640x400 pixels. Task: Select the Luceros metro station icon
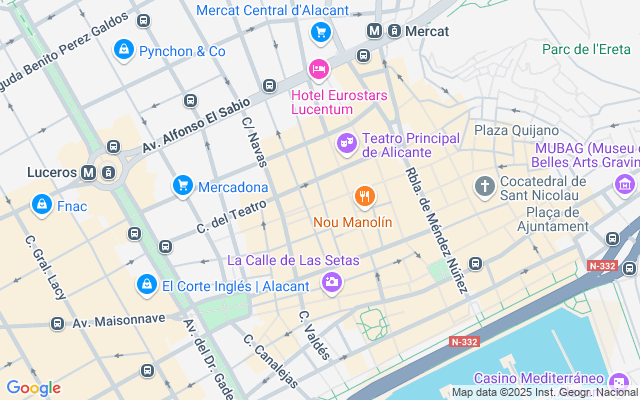pos(89,172)
